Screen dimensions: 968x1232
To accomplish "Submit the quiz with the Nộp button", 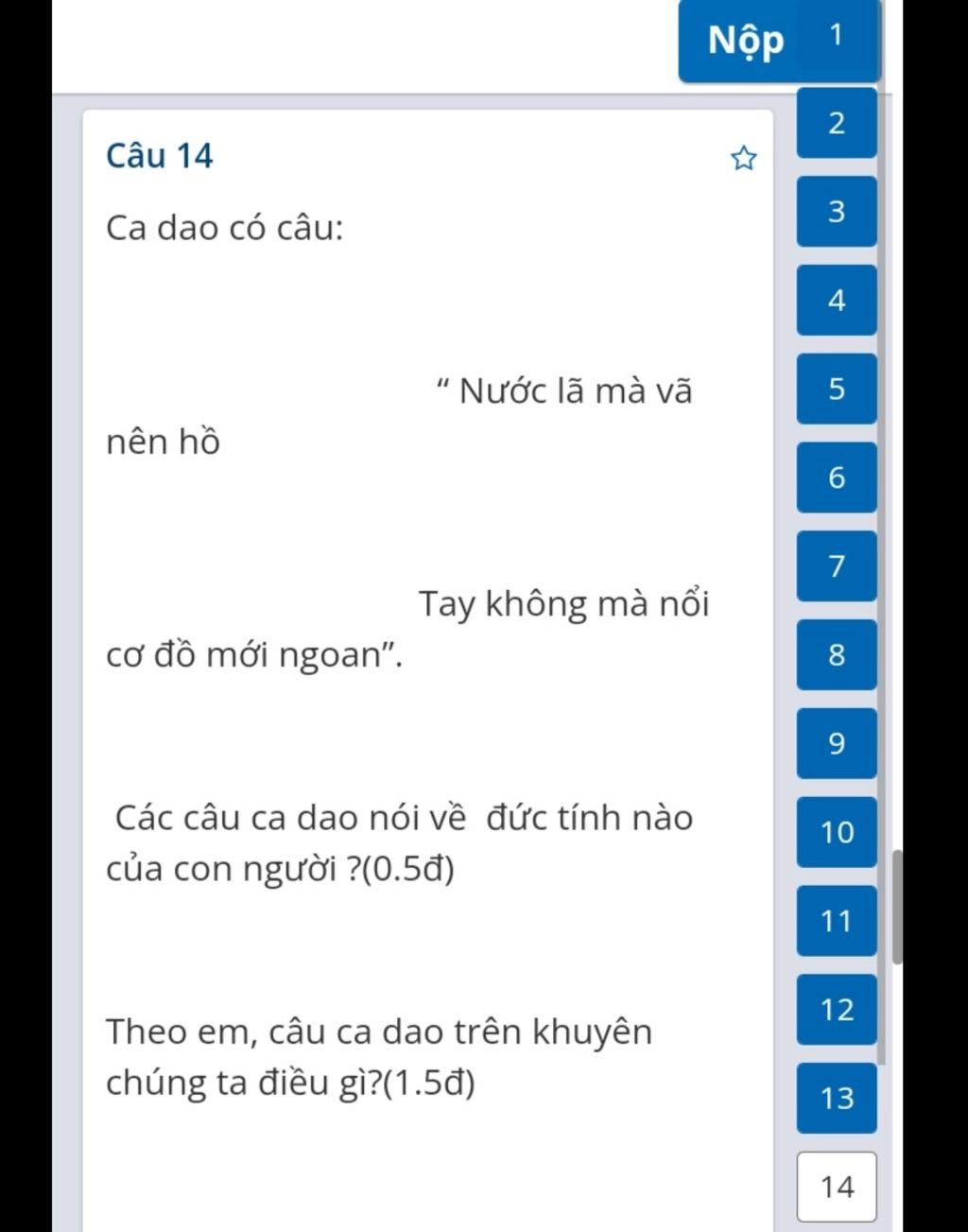I will point(745,41).
